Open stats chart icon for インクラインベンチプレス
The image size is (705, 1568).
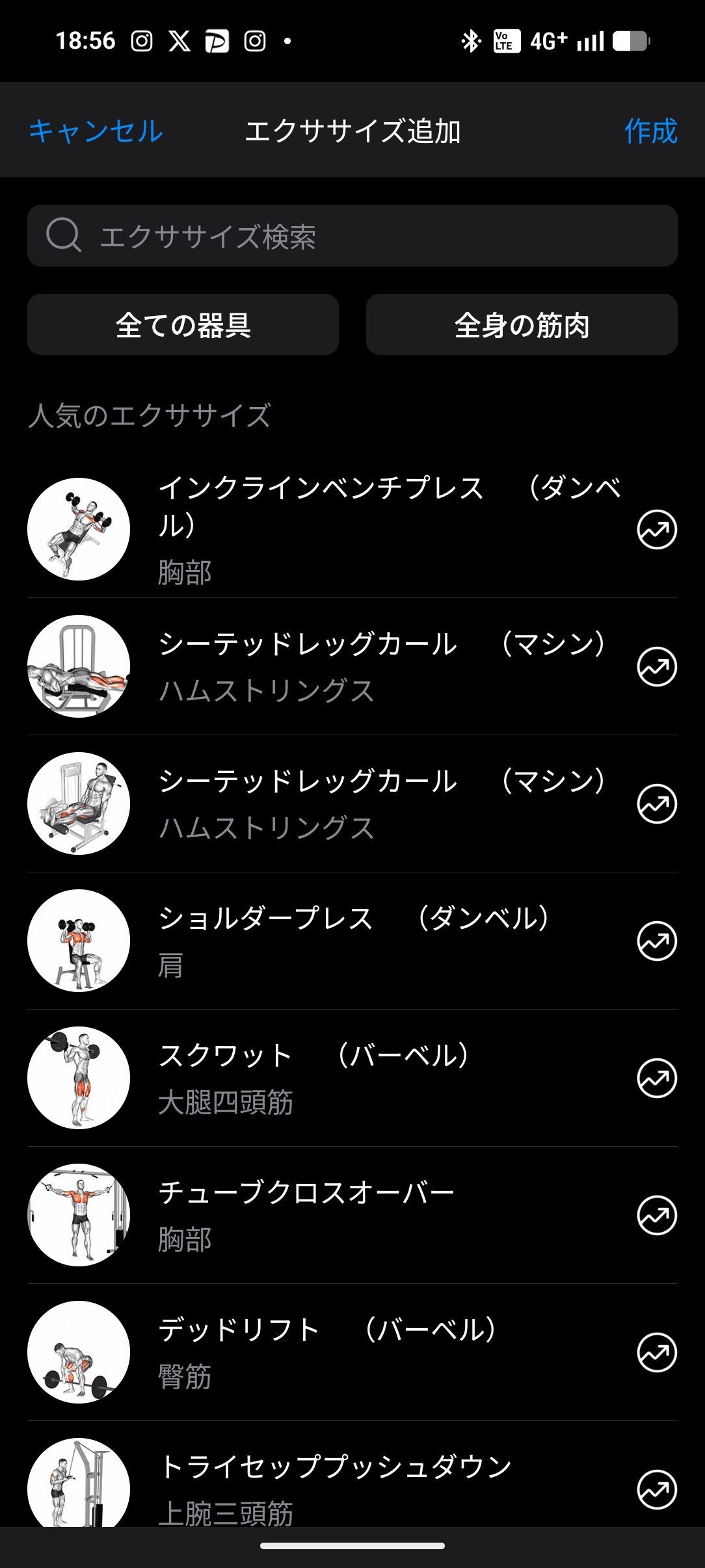(x=657, y=529)
